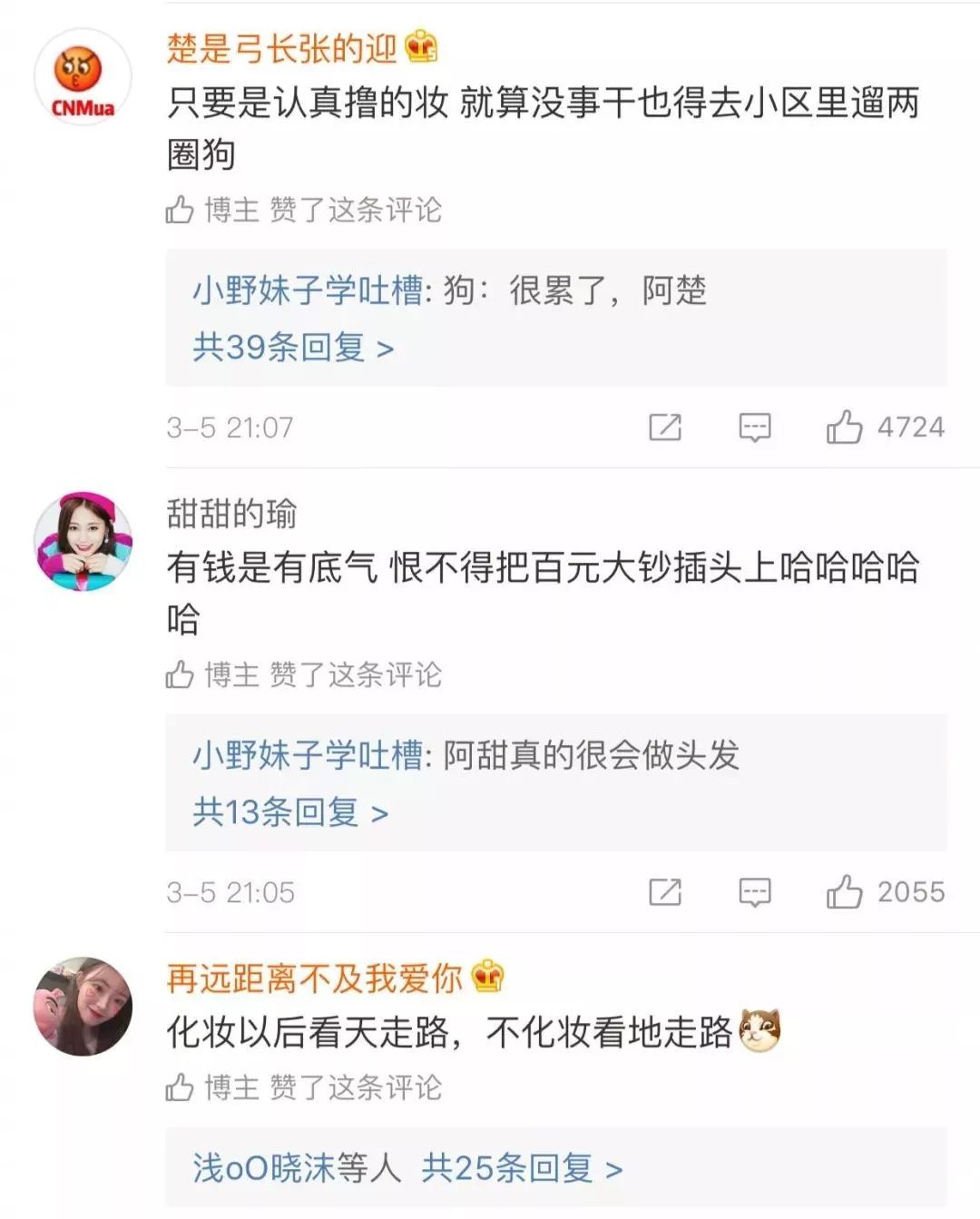Open 甜甜的瑜's profile avatar

click(83, 541)
